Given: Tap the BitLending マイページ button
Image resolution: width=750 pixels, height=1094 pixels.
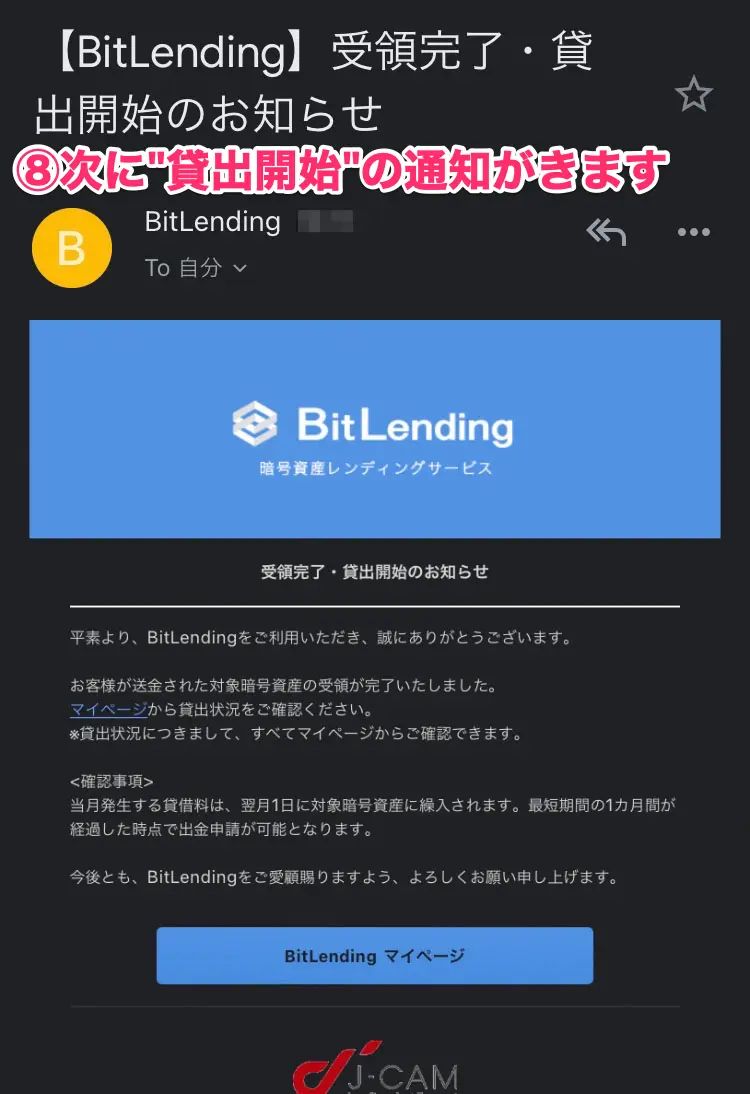Looking at the screenshot, I should (x=374, y=956).
